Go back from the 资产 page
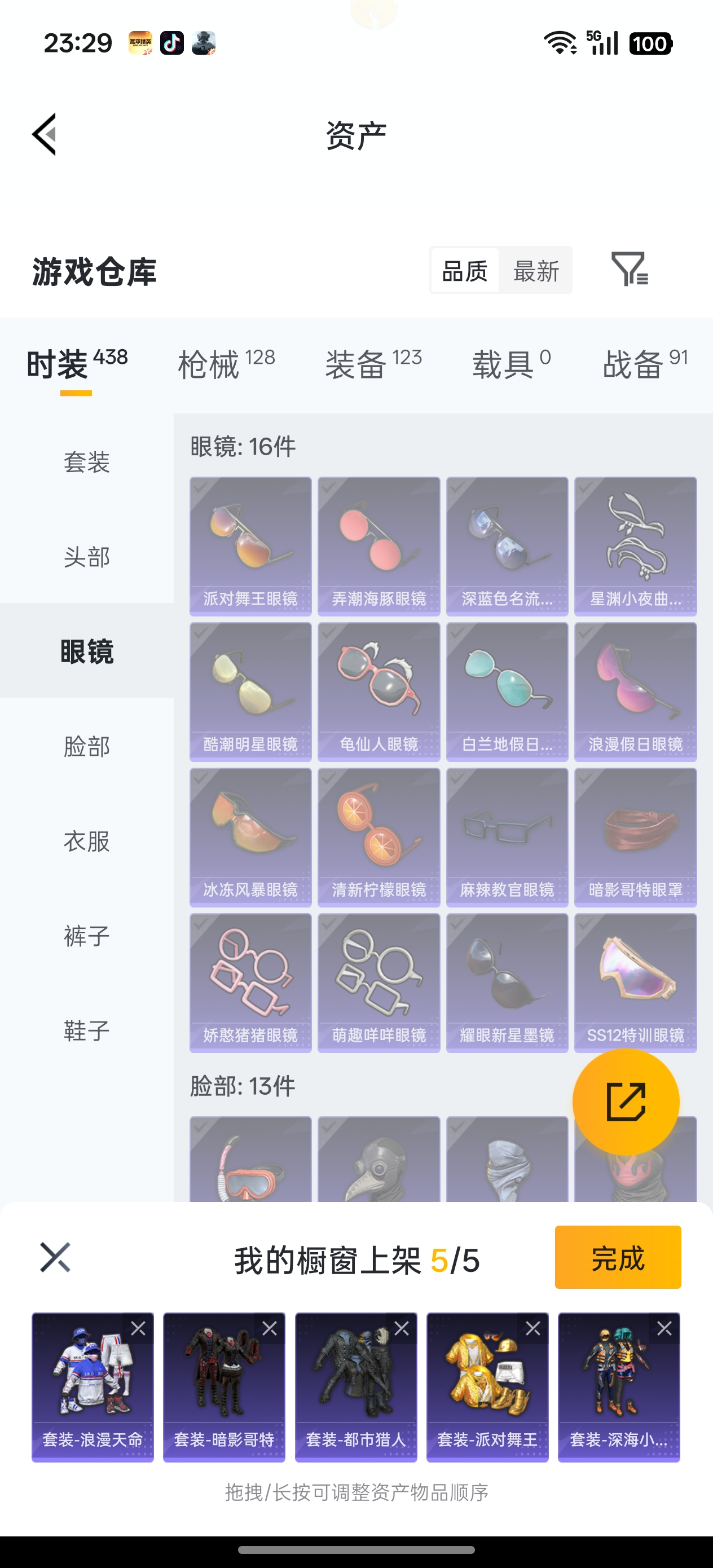Viewport: 713px width, 1568px height. point(45,134)
